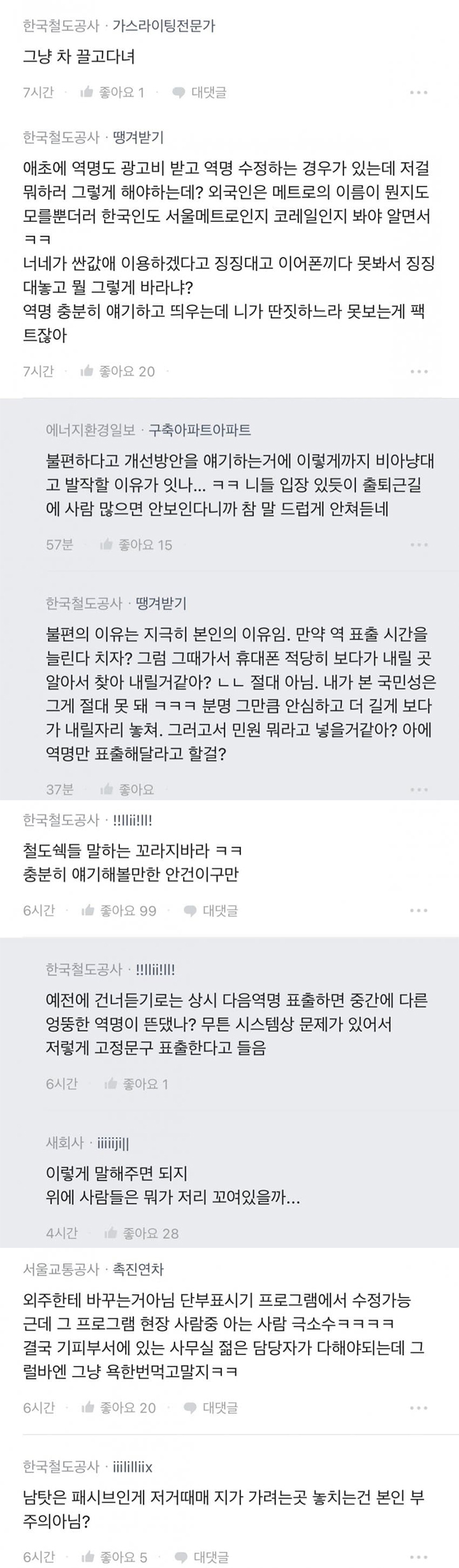Viewport: 459px width, 1568px height.
Task: Like the reply by 구축아파트아파트
Action: tap(136, 545)
